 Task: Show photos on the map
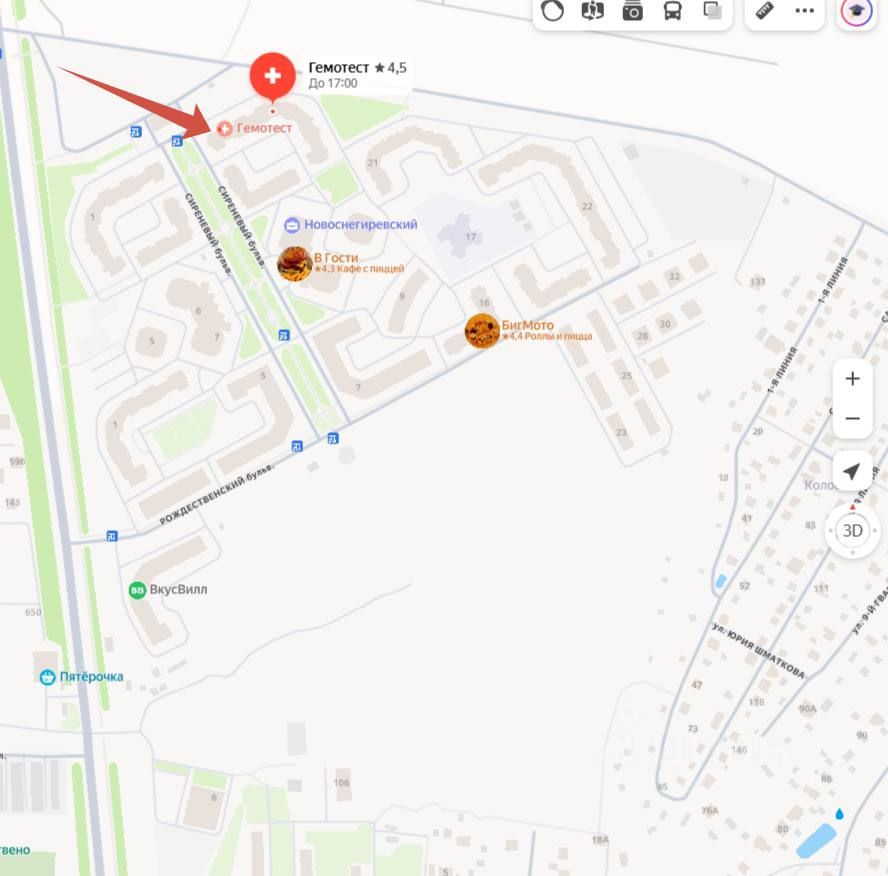point(633,11)
